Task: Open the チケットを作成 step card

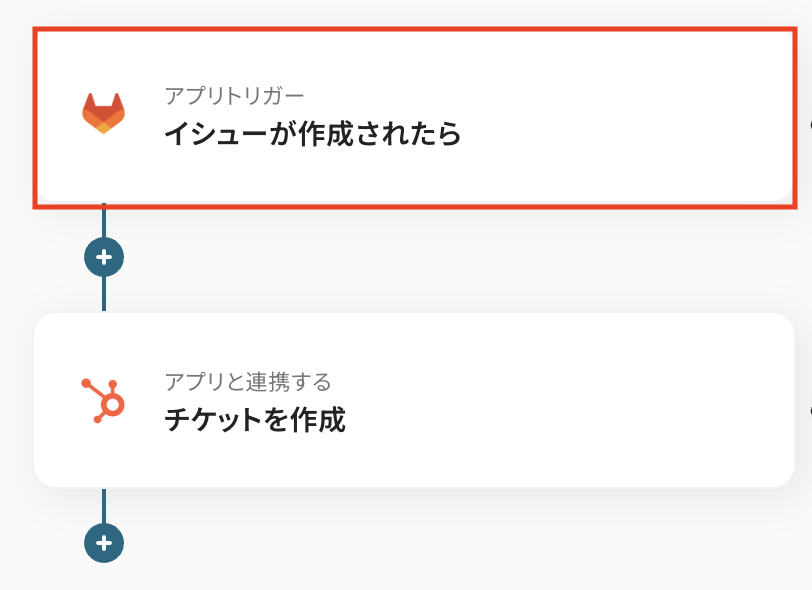Action: [414, 400]
